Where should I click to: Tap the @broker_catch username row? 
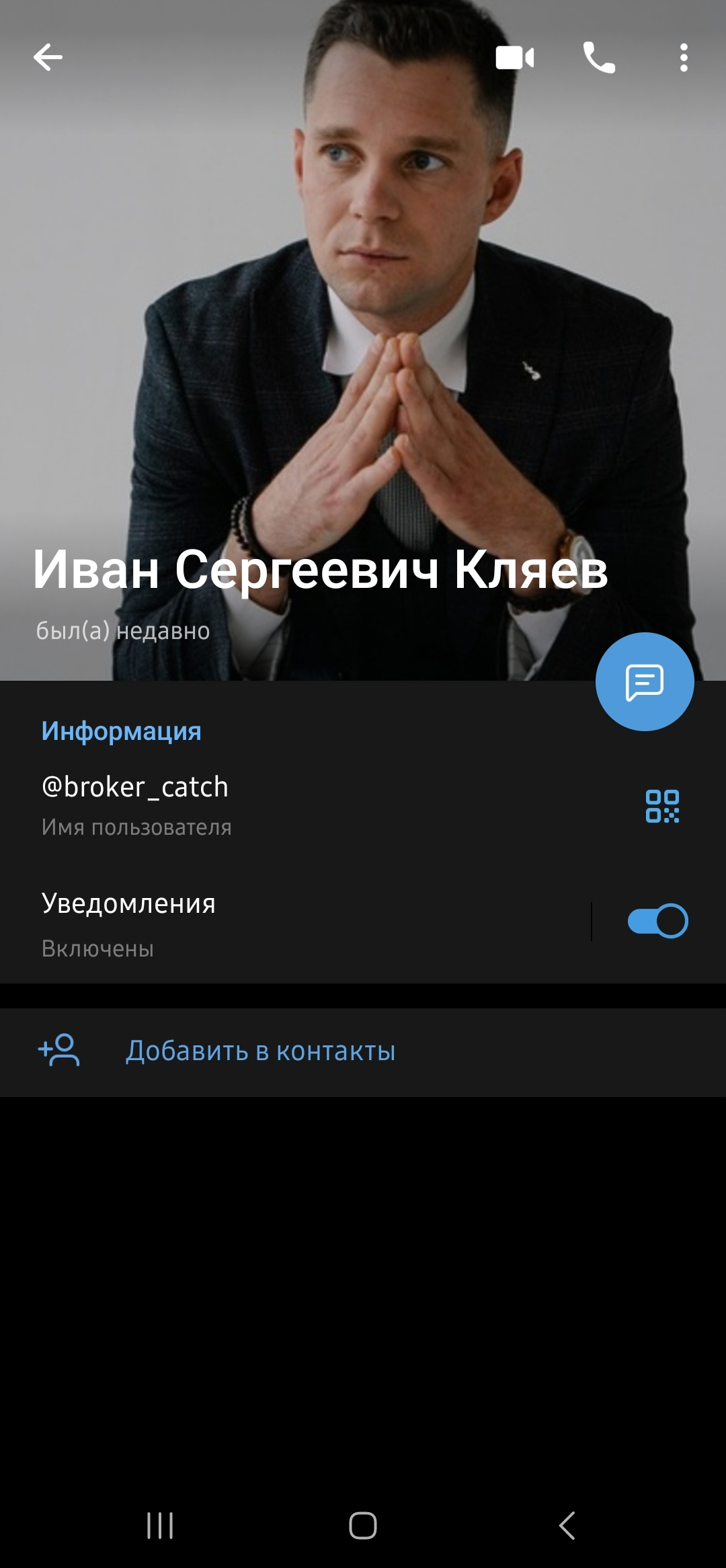[x=269, y=805]
